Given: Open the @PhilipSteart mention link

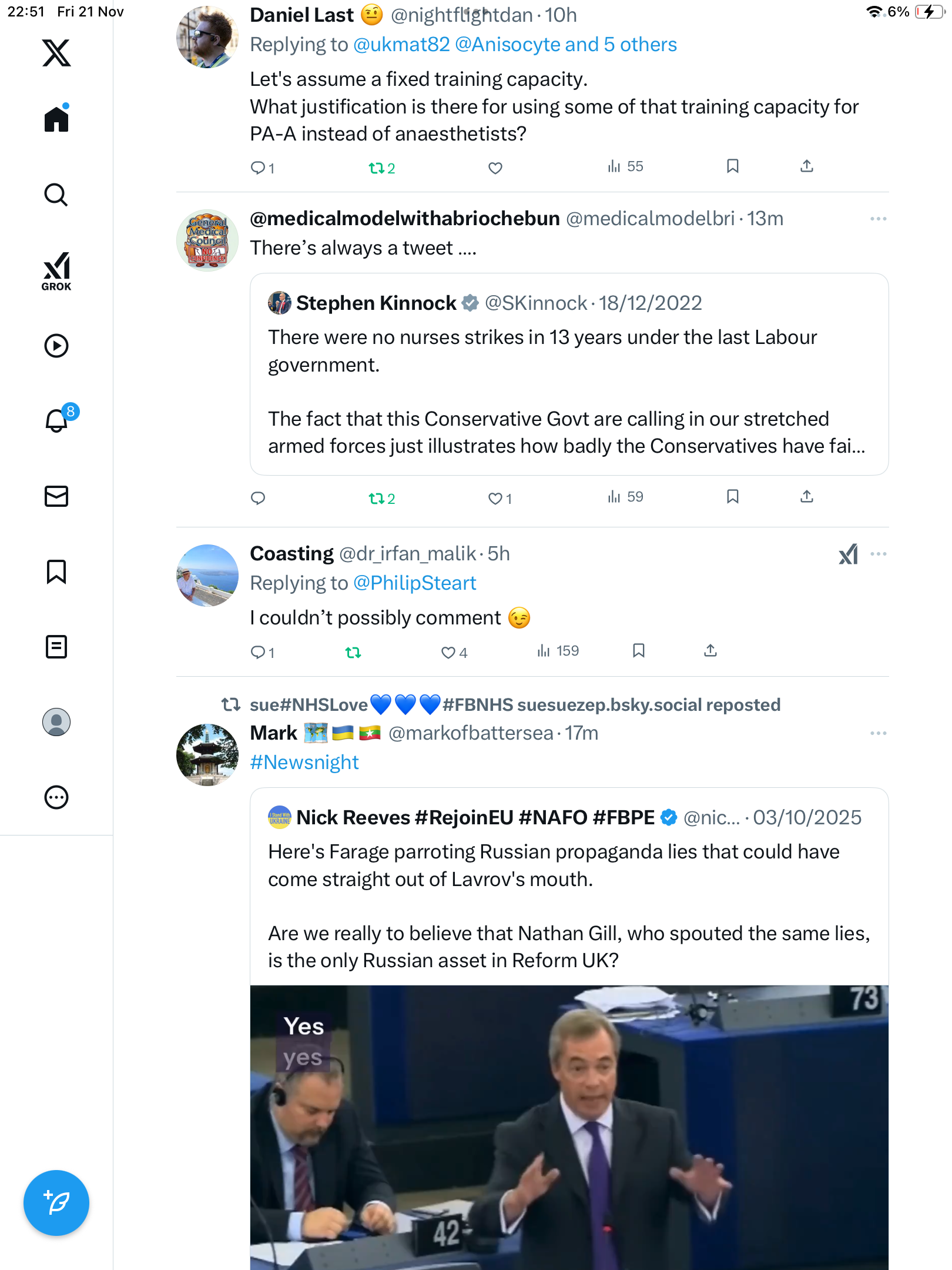Looking at the screenshot, I should click(414, 583).
